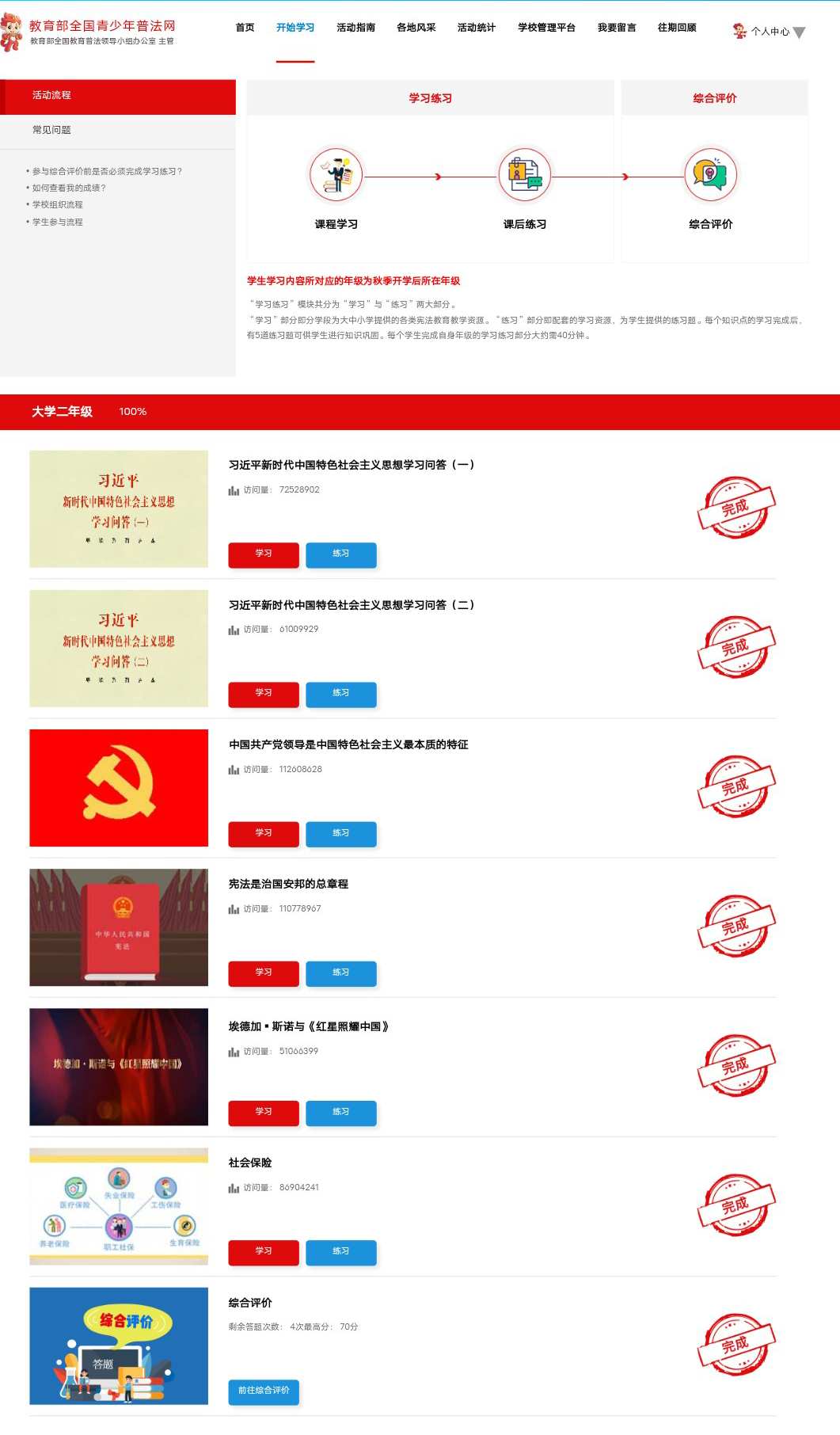The width and height of the screenshot is (840, 1435).
Task: Tap 学习 for 埃德加·斯诺 course
Action: click(x=264, y=1112)
